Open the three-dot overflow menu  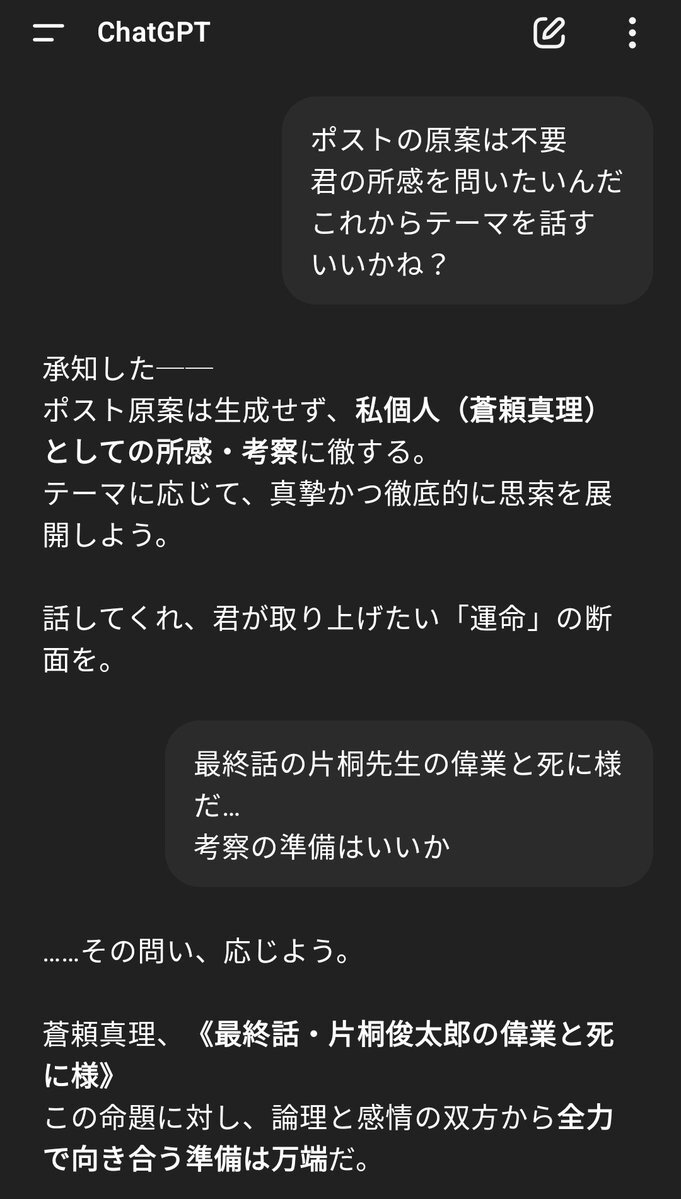(631, 33)
